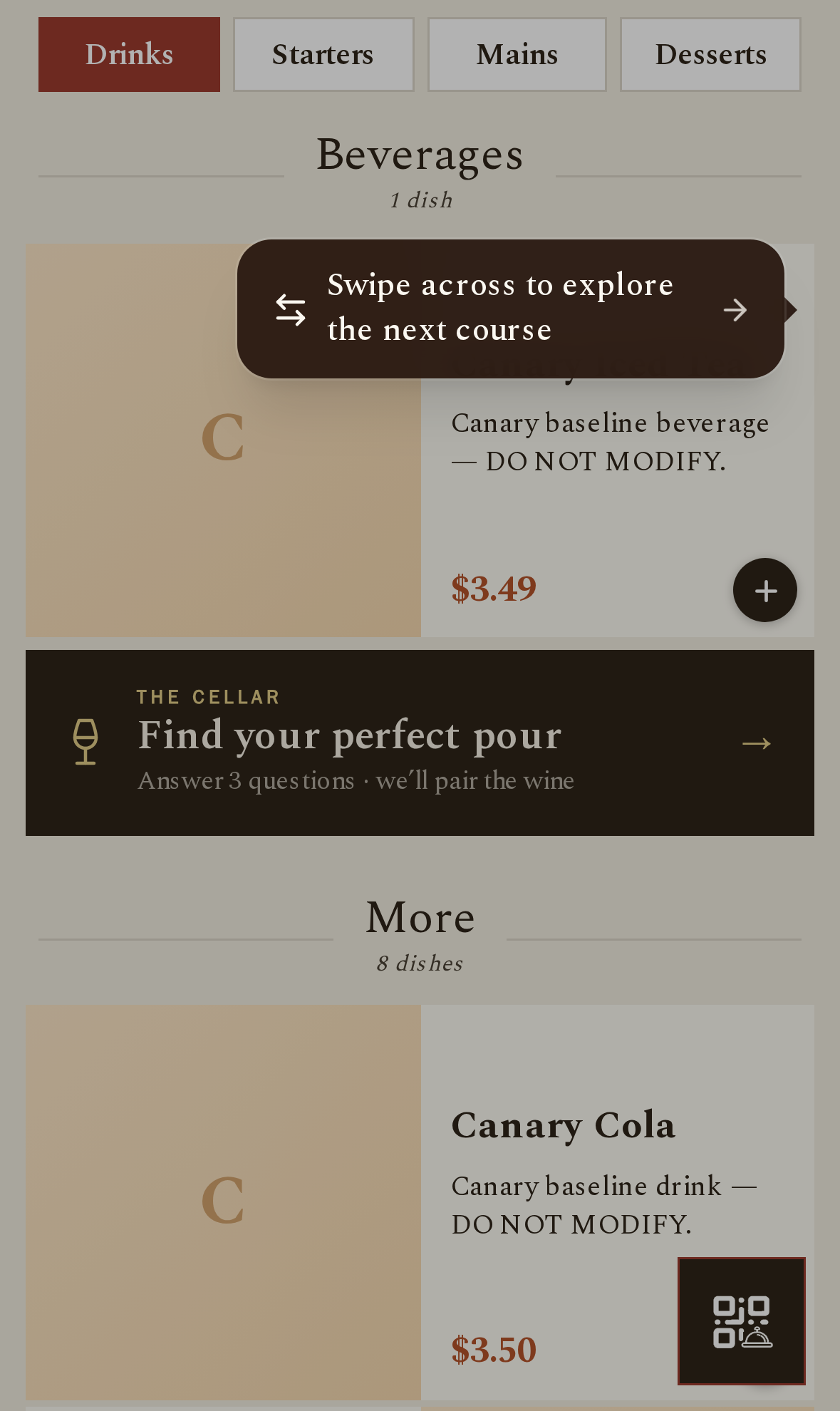Select the Drinks category tab
Image resolution: width=840 pixels, height=1411 pixels.
129,55
